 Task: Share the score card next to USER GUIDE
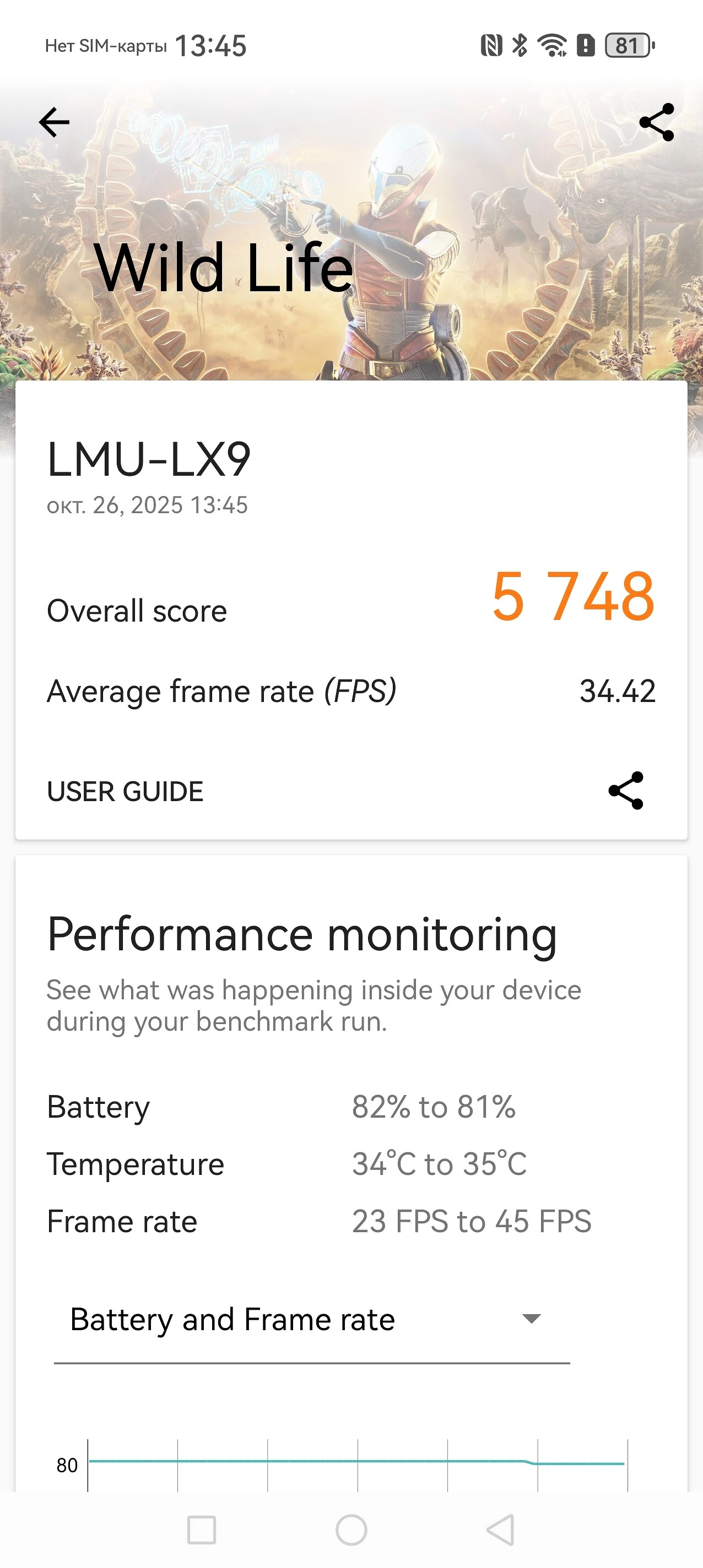(626, 791)
